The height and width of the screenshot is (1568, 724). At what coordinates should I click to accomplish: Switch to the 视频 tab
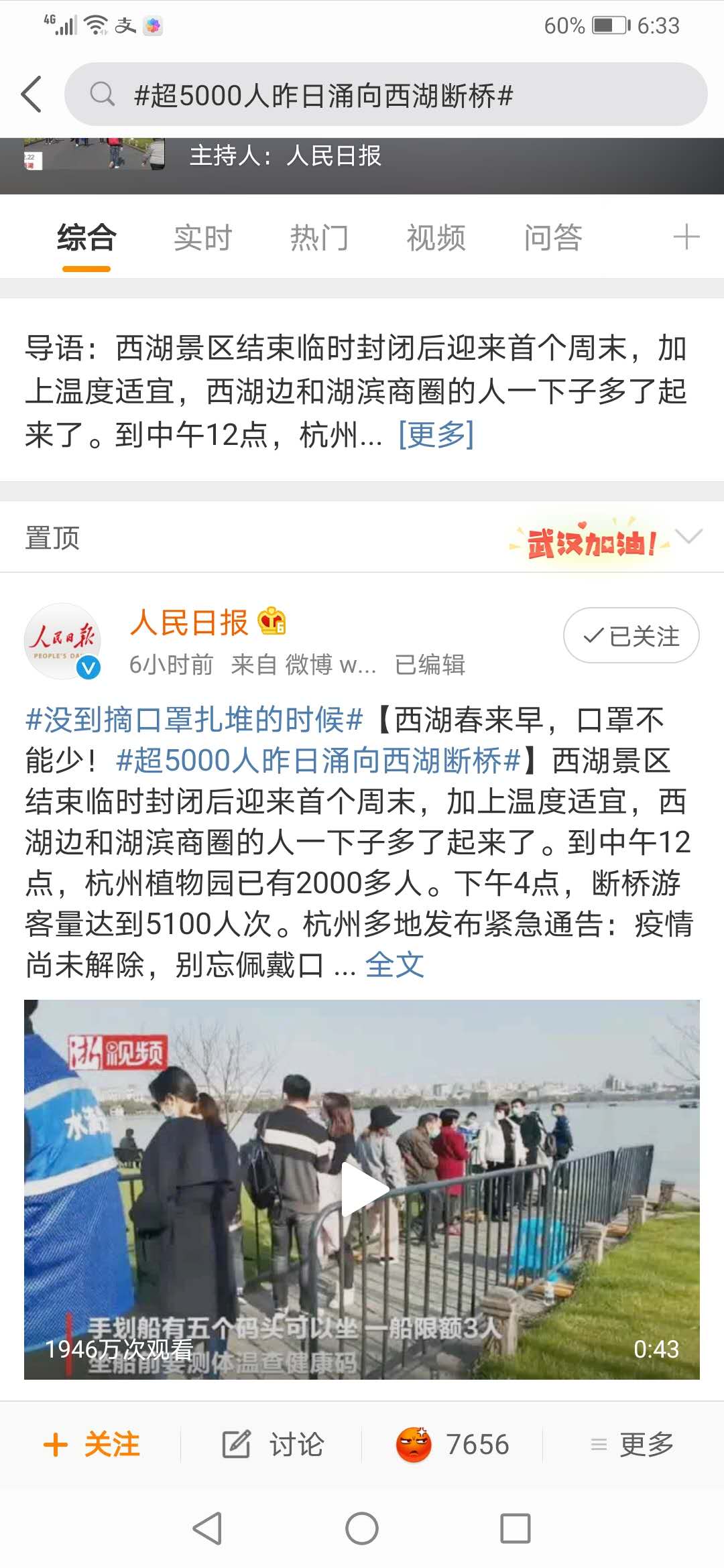click(436, 238)
